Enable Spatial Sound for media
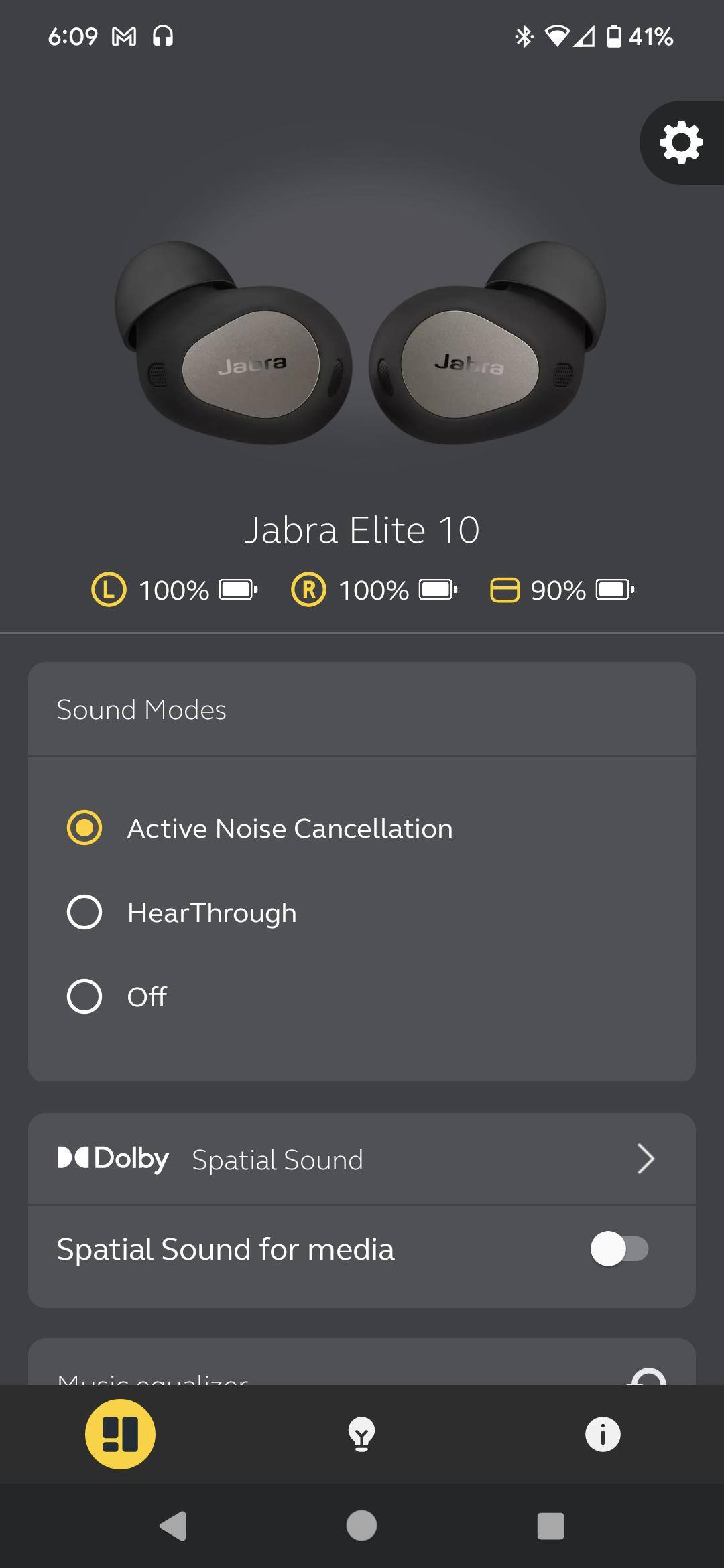The height and width of the screenshot is (1568, 724). click(x=619, y=1249)
